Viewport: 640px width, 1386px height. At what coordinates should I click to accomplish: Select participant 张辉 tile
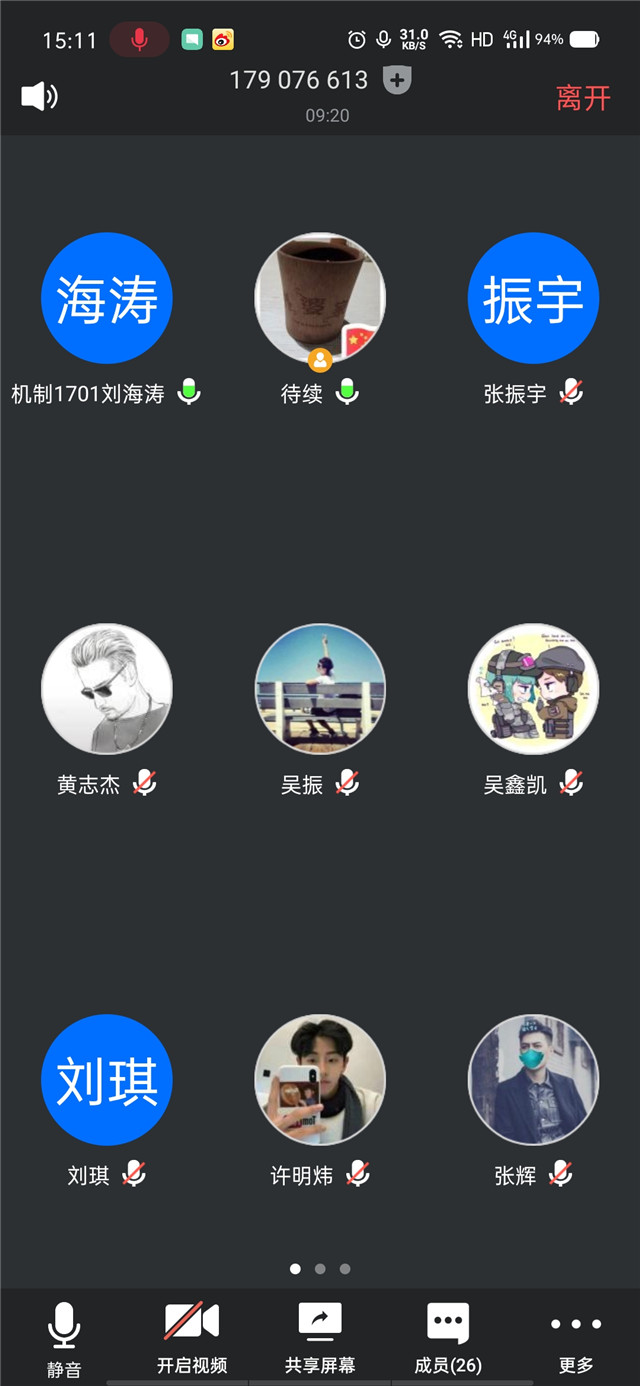click(x=533, y=1080)
